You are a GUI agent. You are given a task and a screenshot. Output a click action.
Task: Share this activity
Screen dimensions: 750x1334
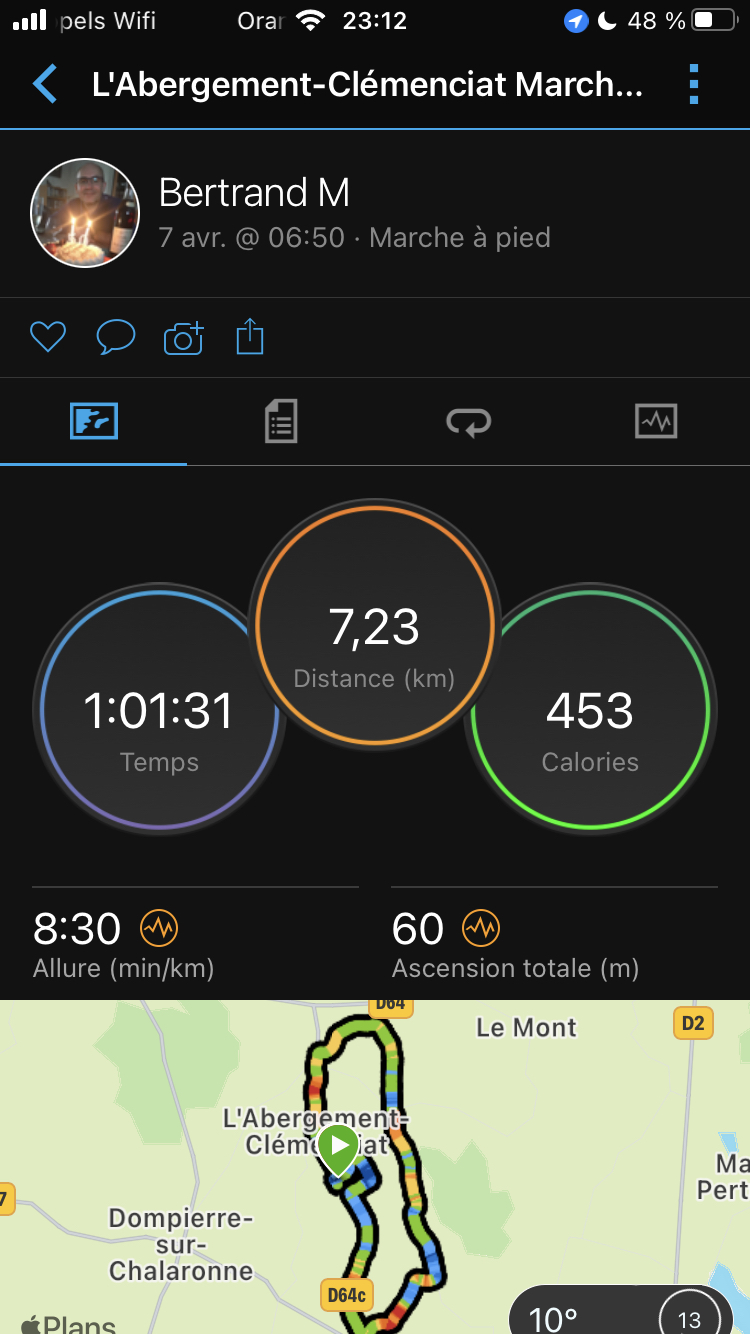pos(250,337)
